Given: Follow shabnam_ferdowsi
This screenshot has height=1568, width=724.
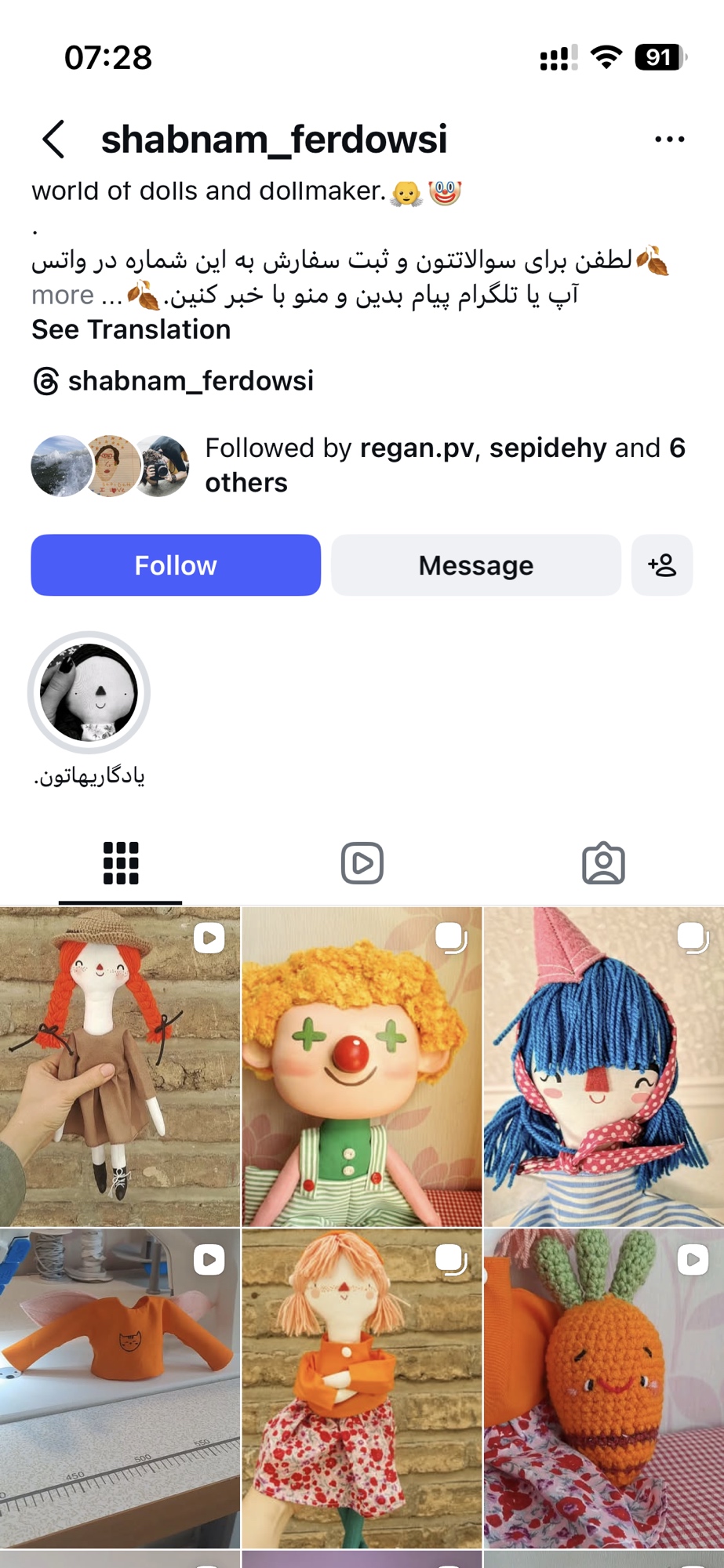Looking at the screenshot, I should pyautogui.click(x=176, y=565).
